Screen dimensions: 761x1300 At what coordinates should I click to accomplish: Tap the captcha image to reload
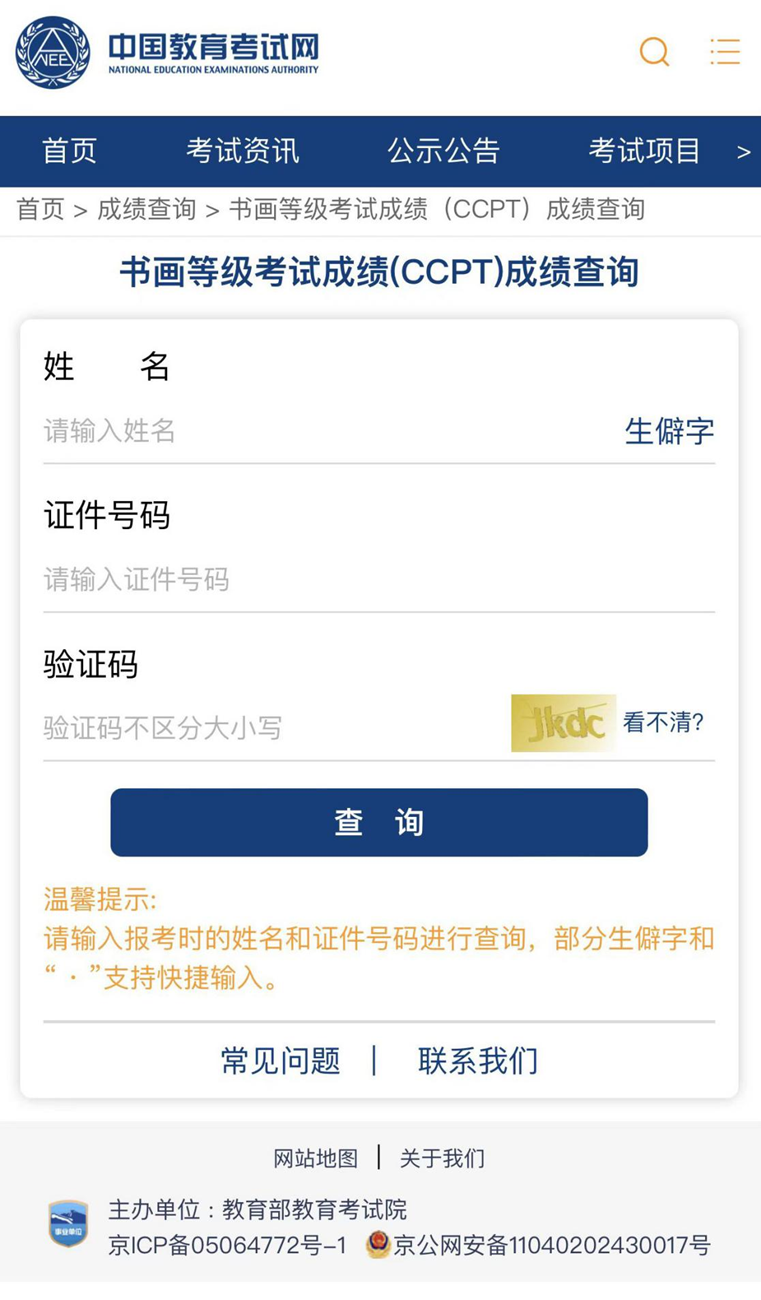point(563,723)
